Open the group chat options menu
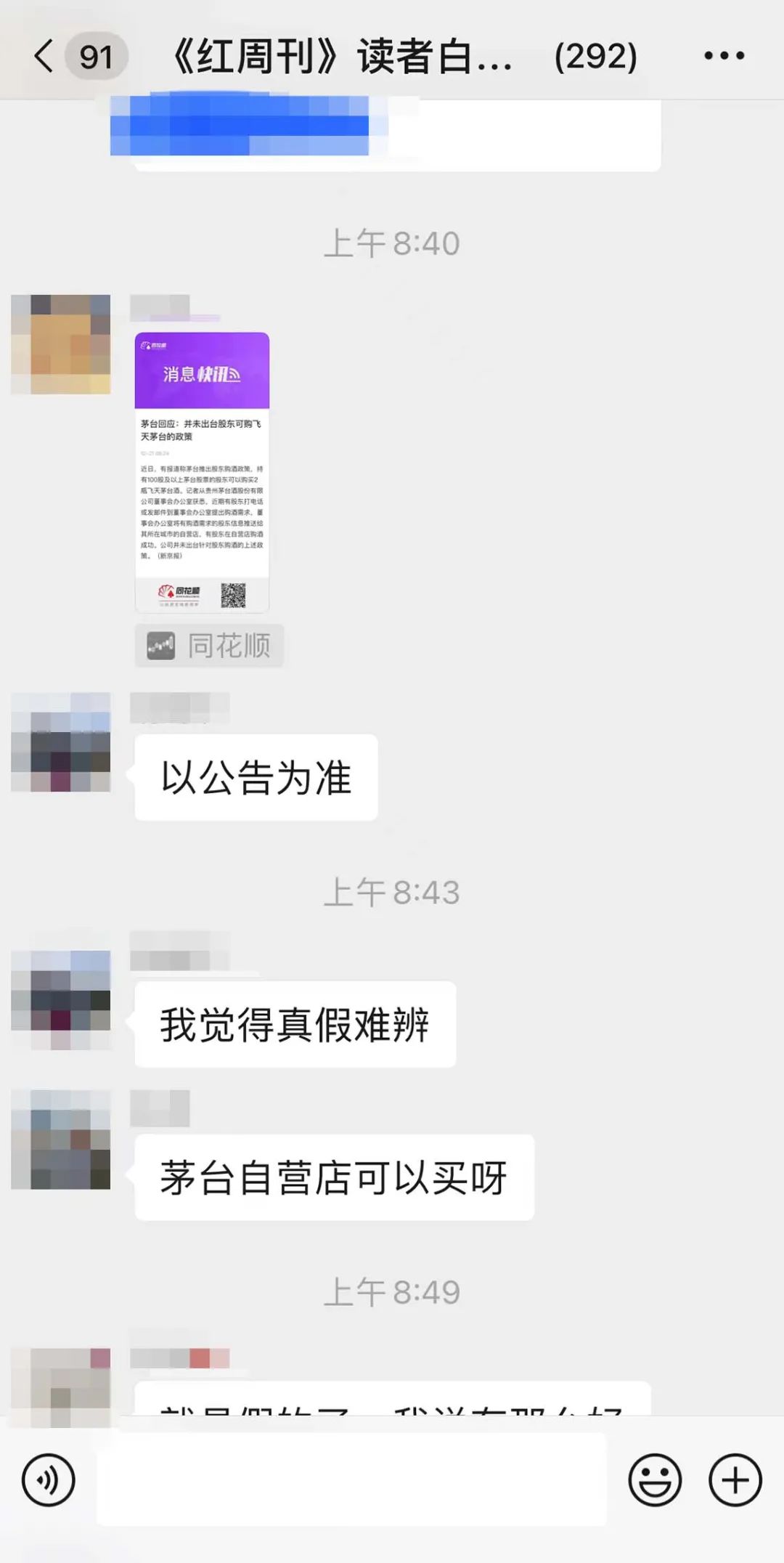Screen dimensions: 784x1563 (724, 56)
